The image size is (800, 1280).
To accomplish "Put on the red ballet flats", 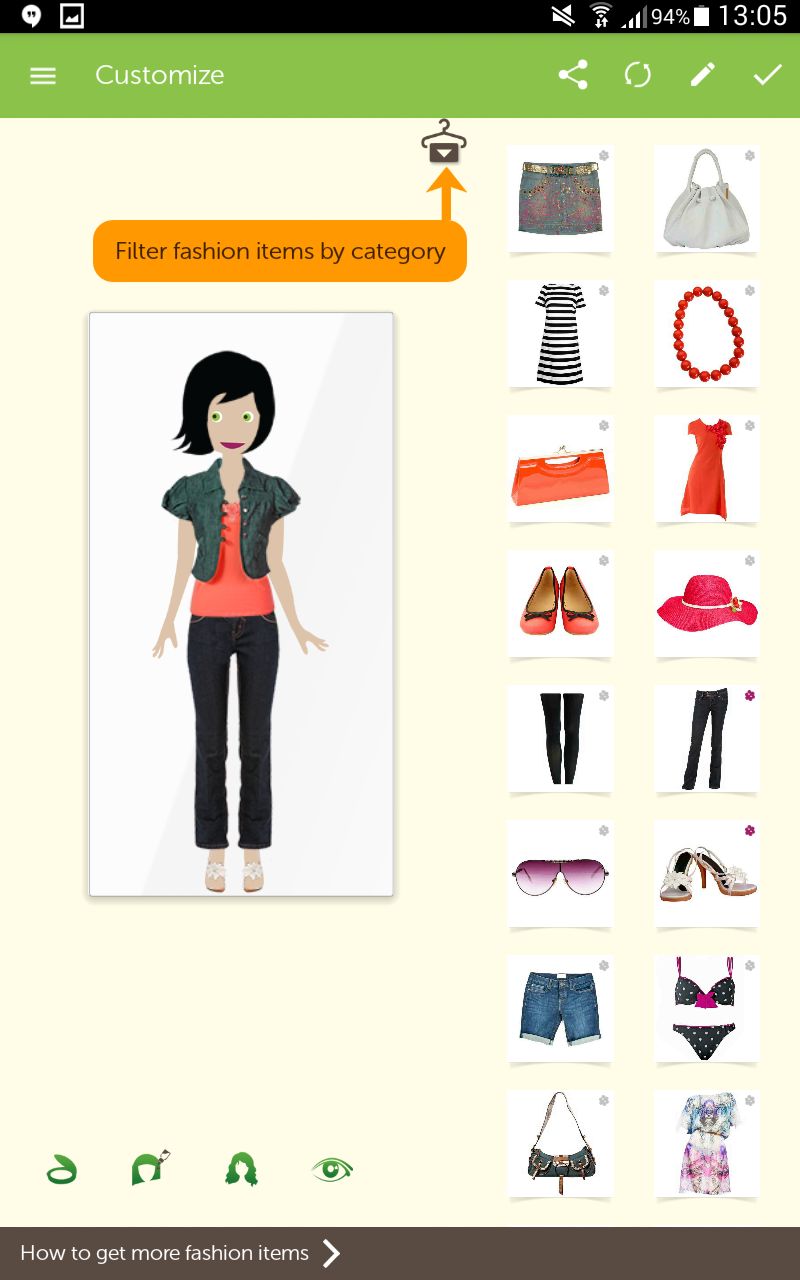I will tap(559, 603).
